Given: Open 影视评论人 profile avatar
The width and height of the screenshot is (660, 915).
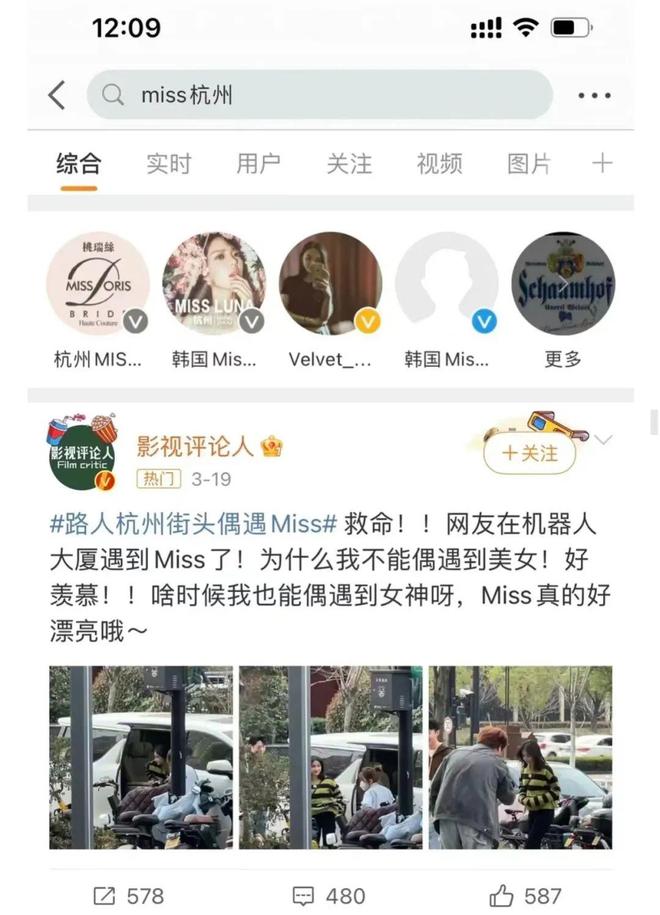Looking at the screenshot, I should 82,452.
